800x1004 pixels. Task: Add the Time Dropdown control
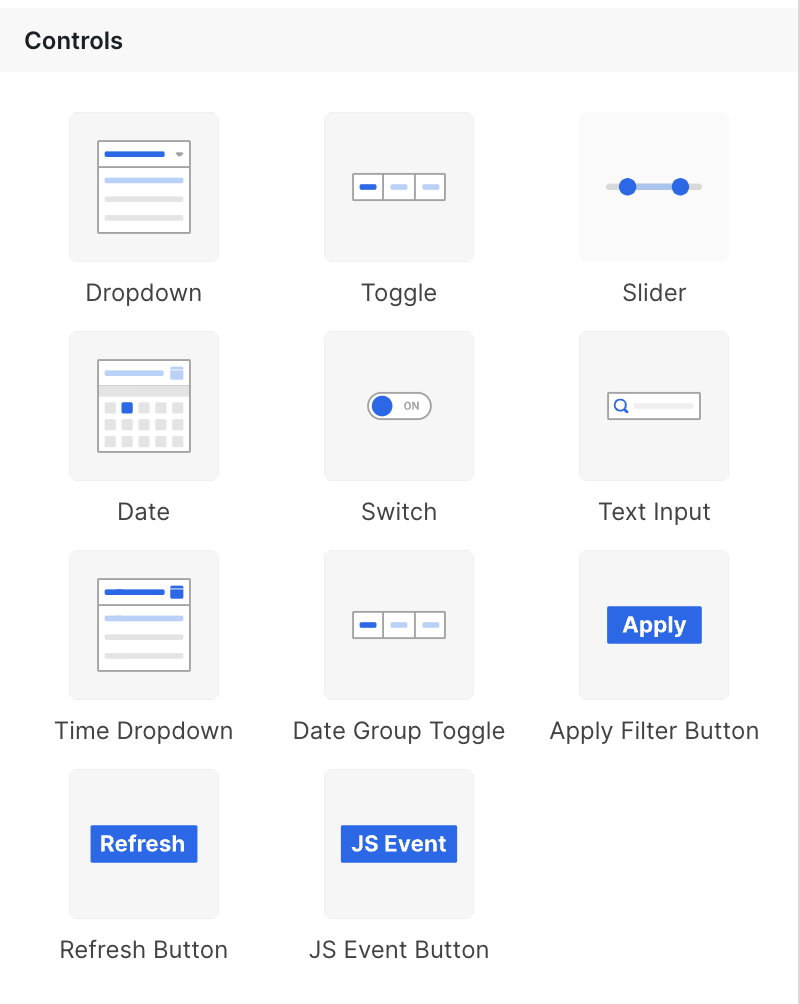(144, 625)
